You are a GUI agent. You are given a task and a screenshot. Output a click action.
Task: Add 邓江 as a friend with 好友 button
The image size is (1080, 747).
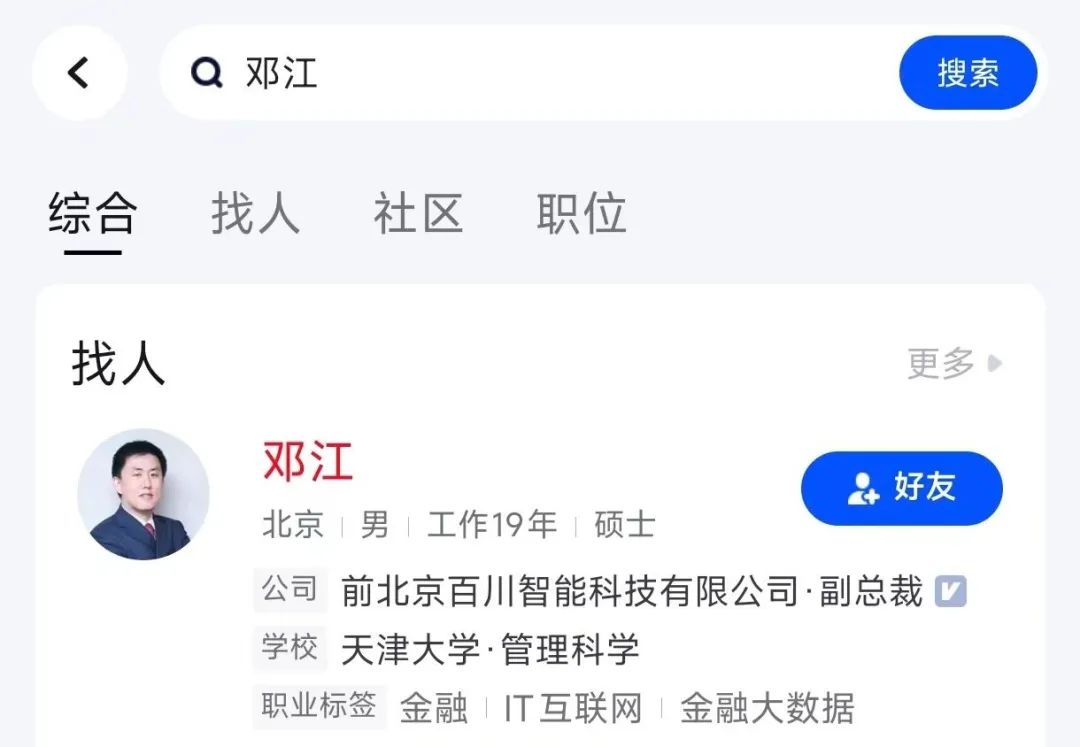[x=901, y=488]
